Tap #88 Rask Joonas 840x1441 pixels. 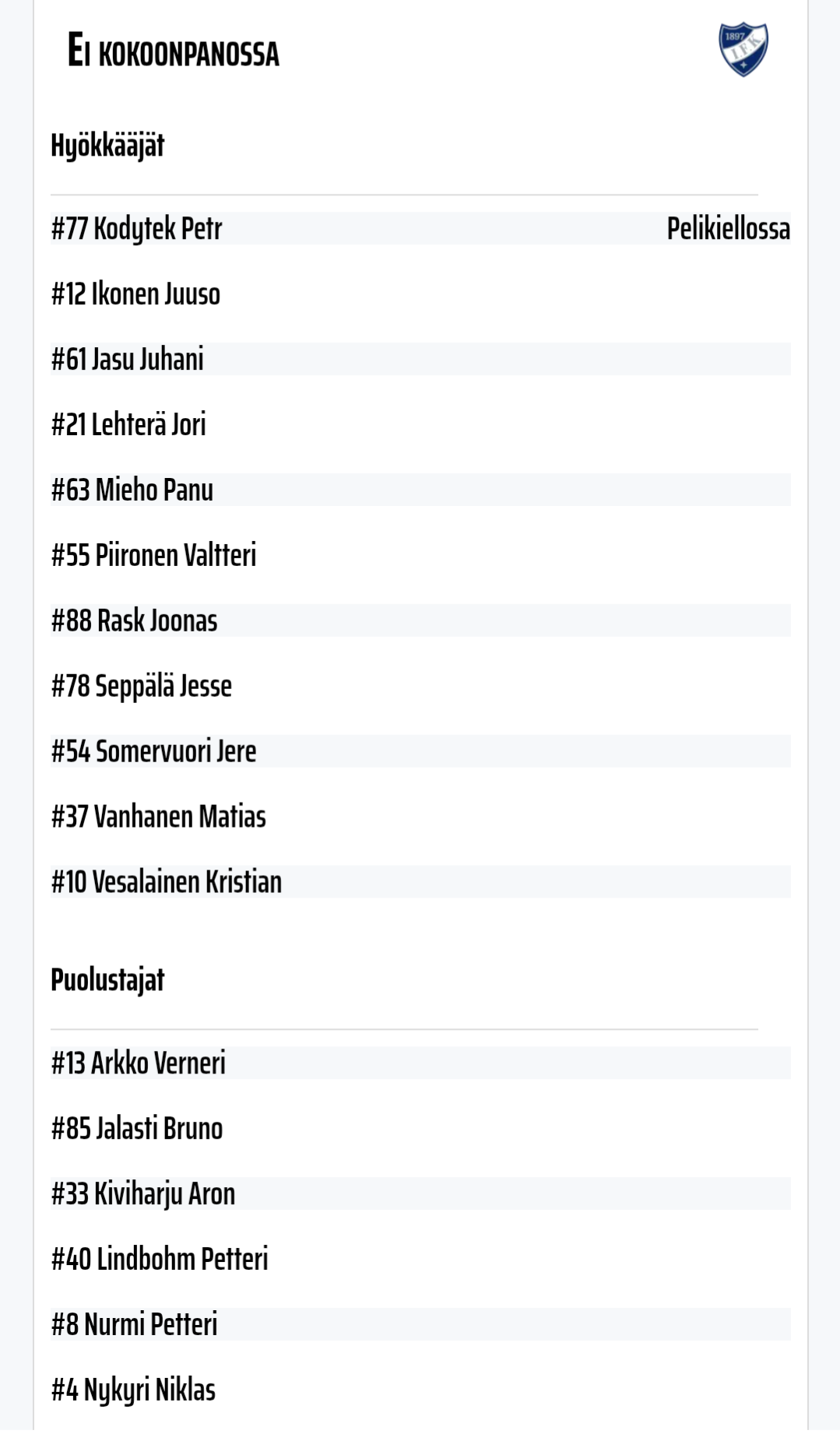420,620
